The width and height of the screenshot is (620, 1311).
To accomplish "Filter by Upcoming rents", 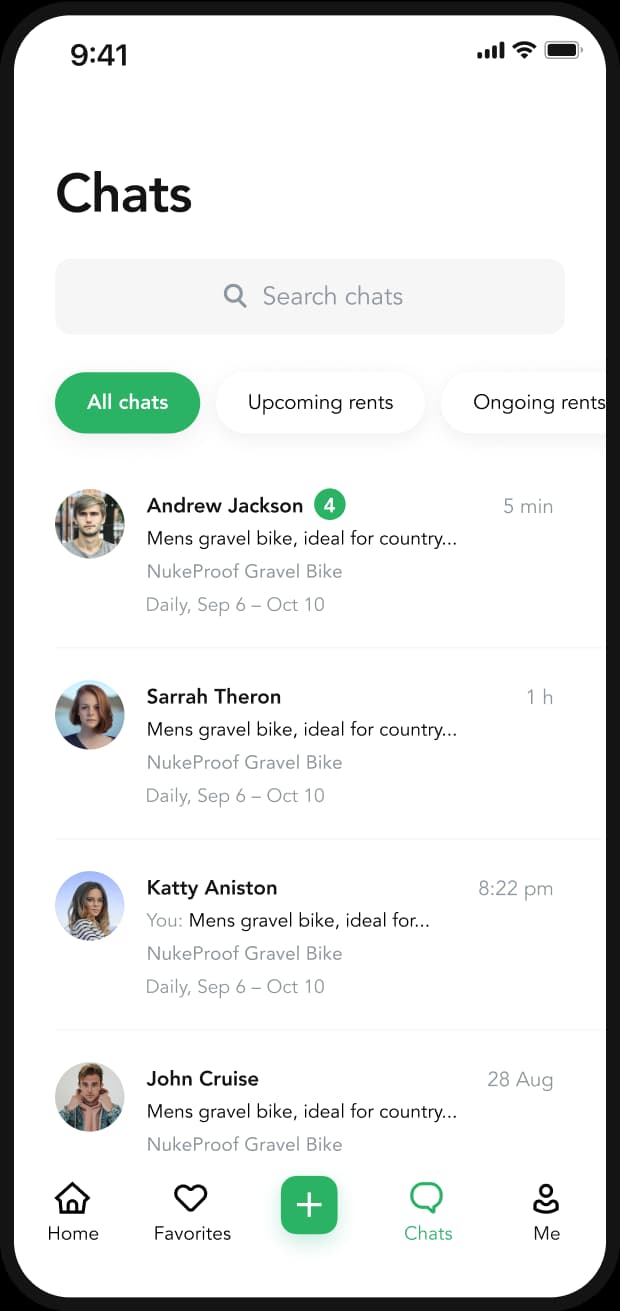I will [x=320, y=402].
